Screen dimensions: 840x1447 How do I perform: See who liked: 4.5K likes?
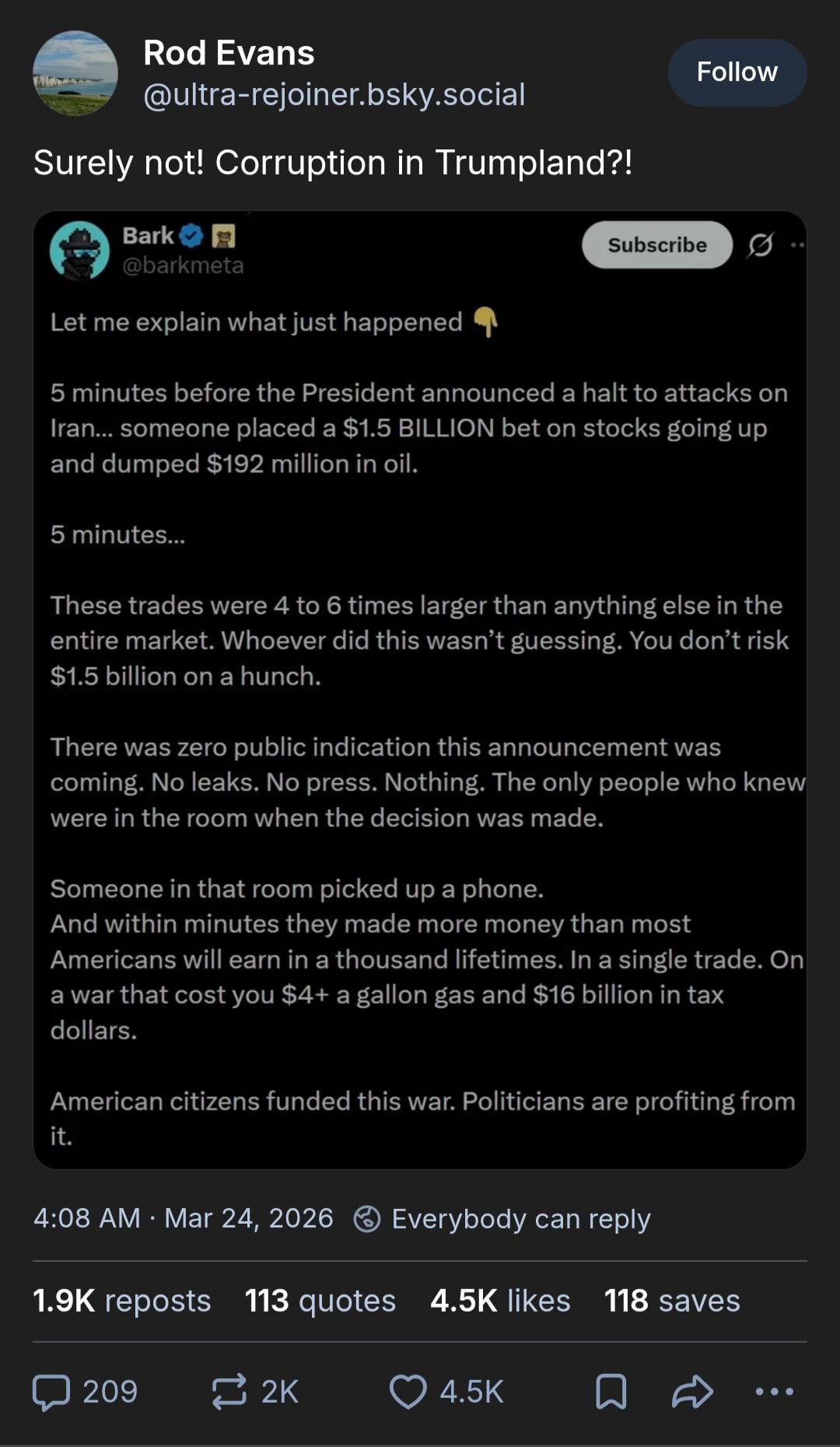pos(500,1301)
